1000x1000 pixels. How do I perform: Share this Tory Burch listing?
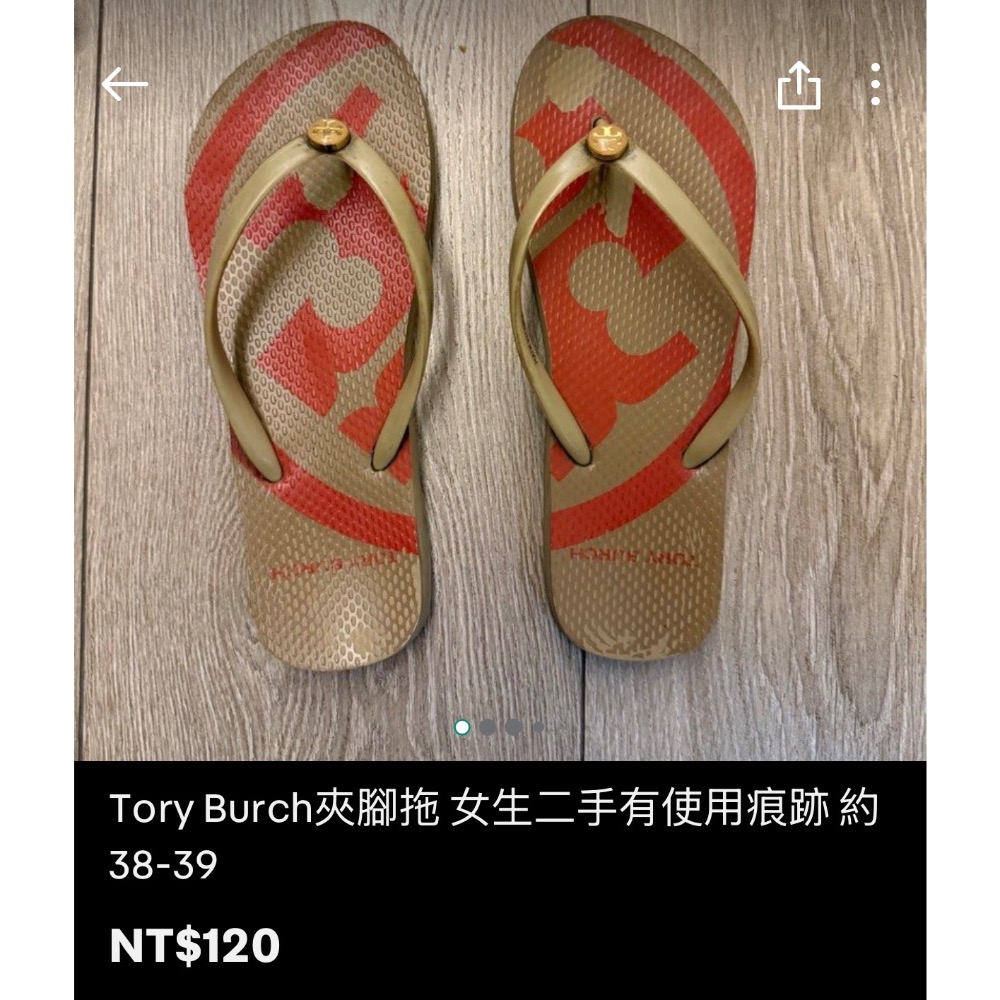tap(799, 86)
